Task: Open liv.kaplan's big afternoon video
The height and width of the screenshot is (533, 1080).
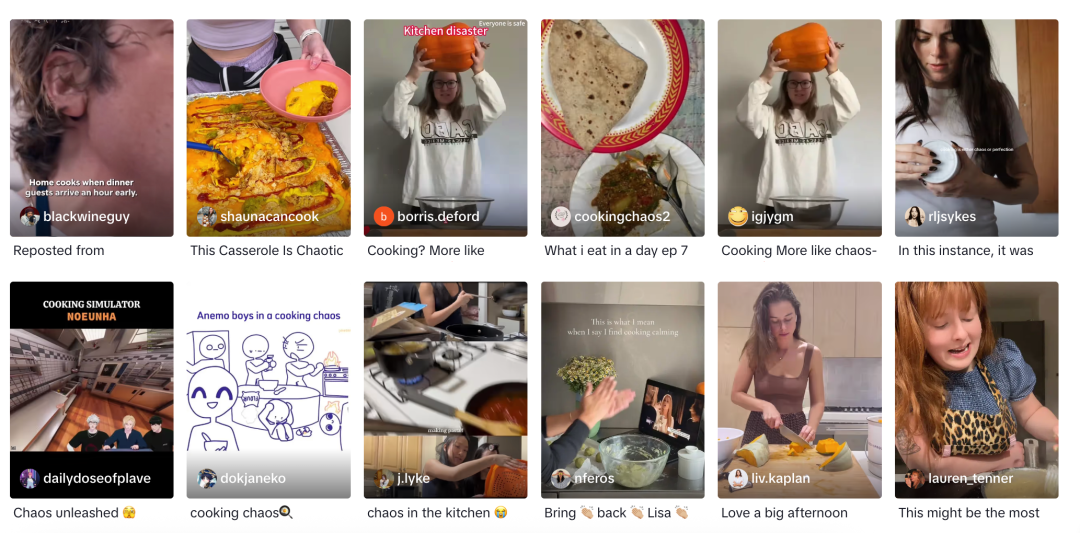Action: (x=799, y=389)
